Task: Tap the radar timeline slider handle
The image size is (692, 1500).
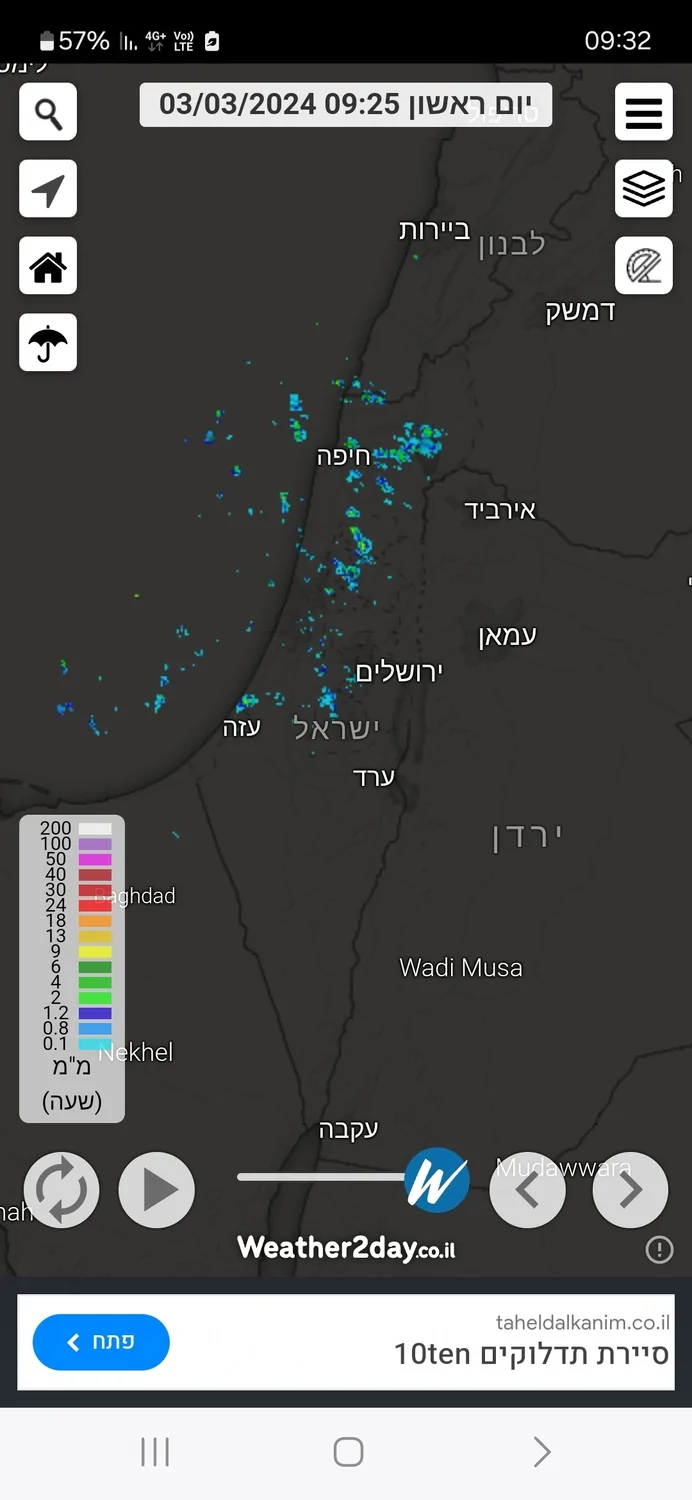Action: tap(436, 1180)
